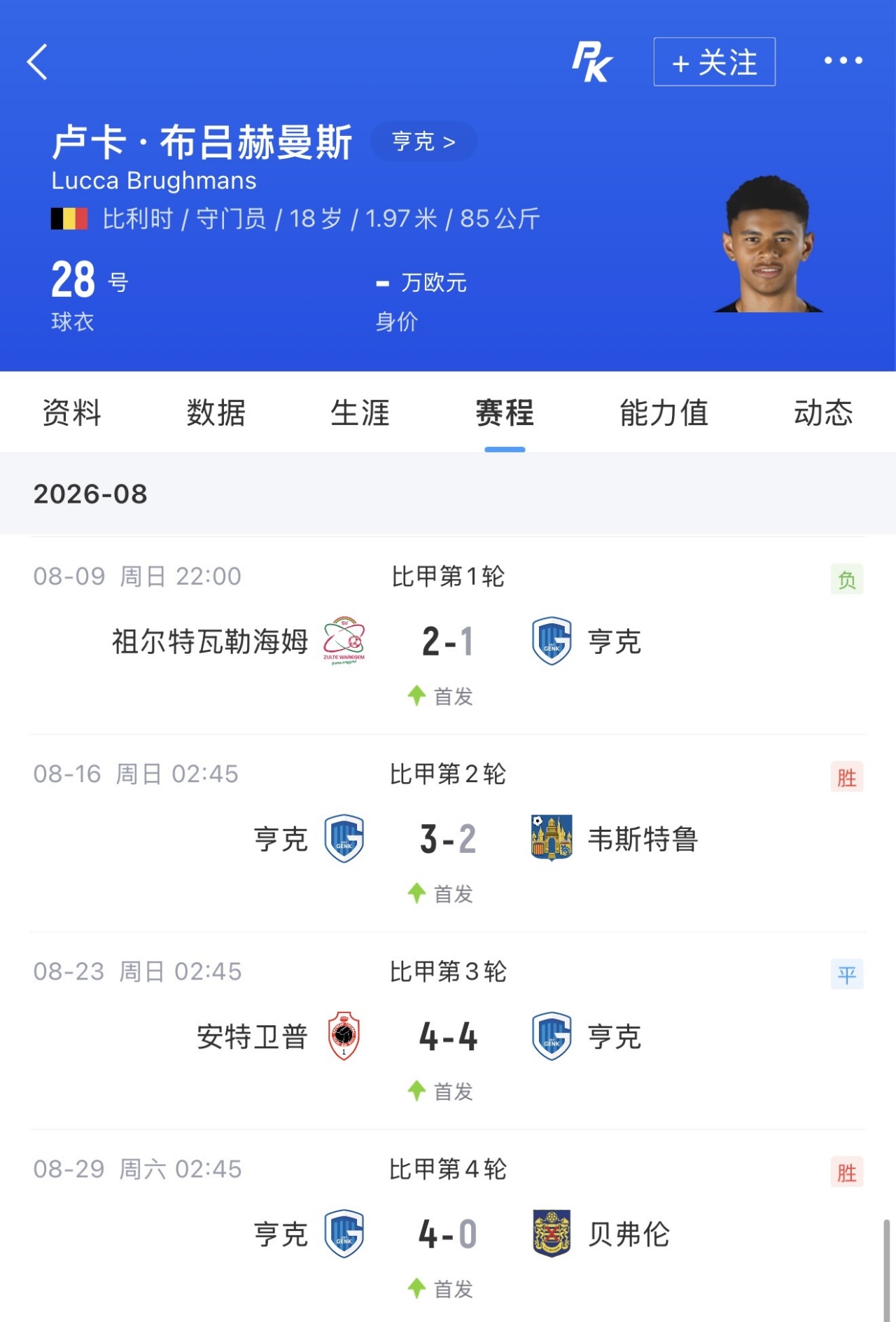The image size is (896, 1322).
Task: Open the three-dot overflow menu
Action: (843, 61)
